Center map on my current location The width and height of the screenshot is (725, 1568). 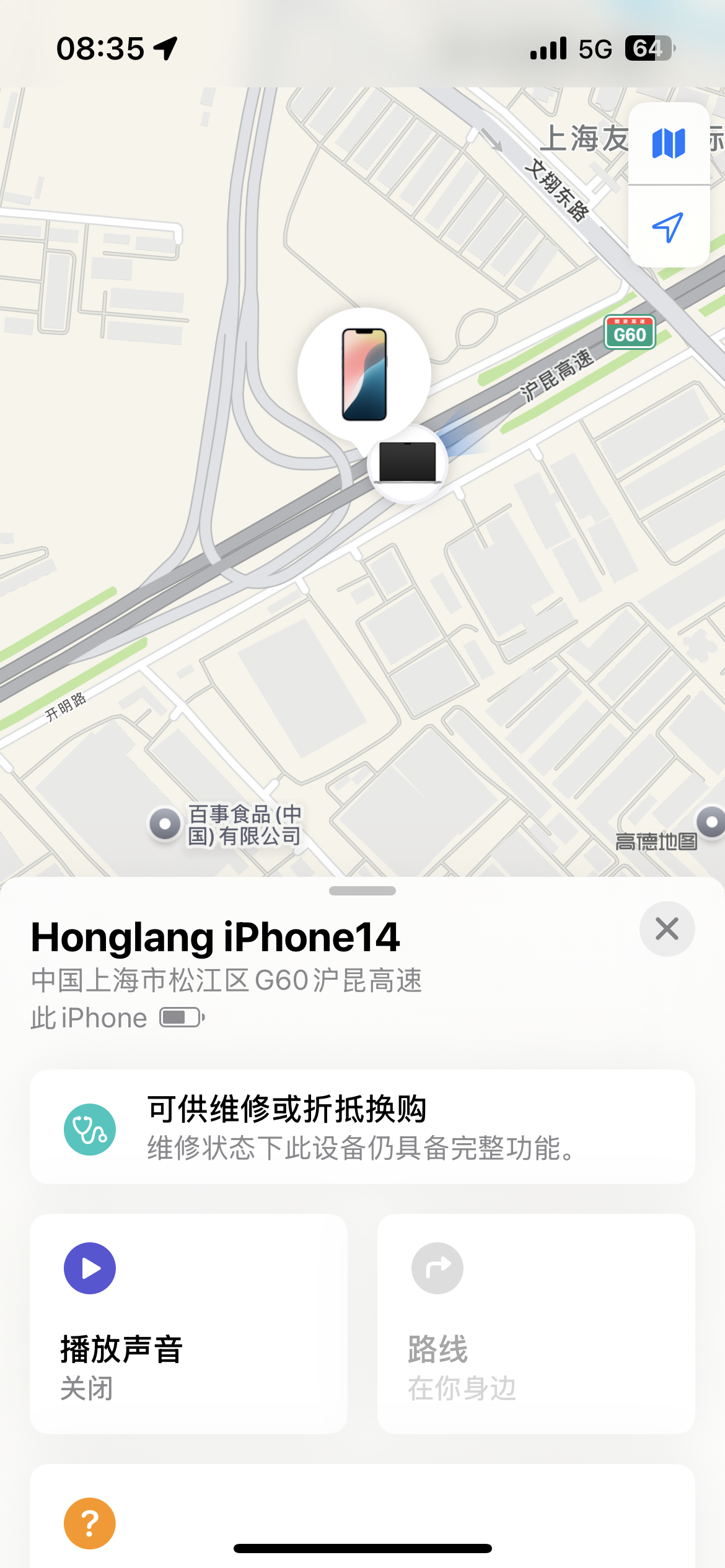(x=668, y=227)
